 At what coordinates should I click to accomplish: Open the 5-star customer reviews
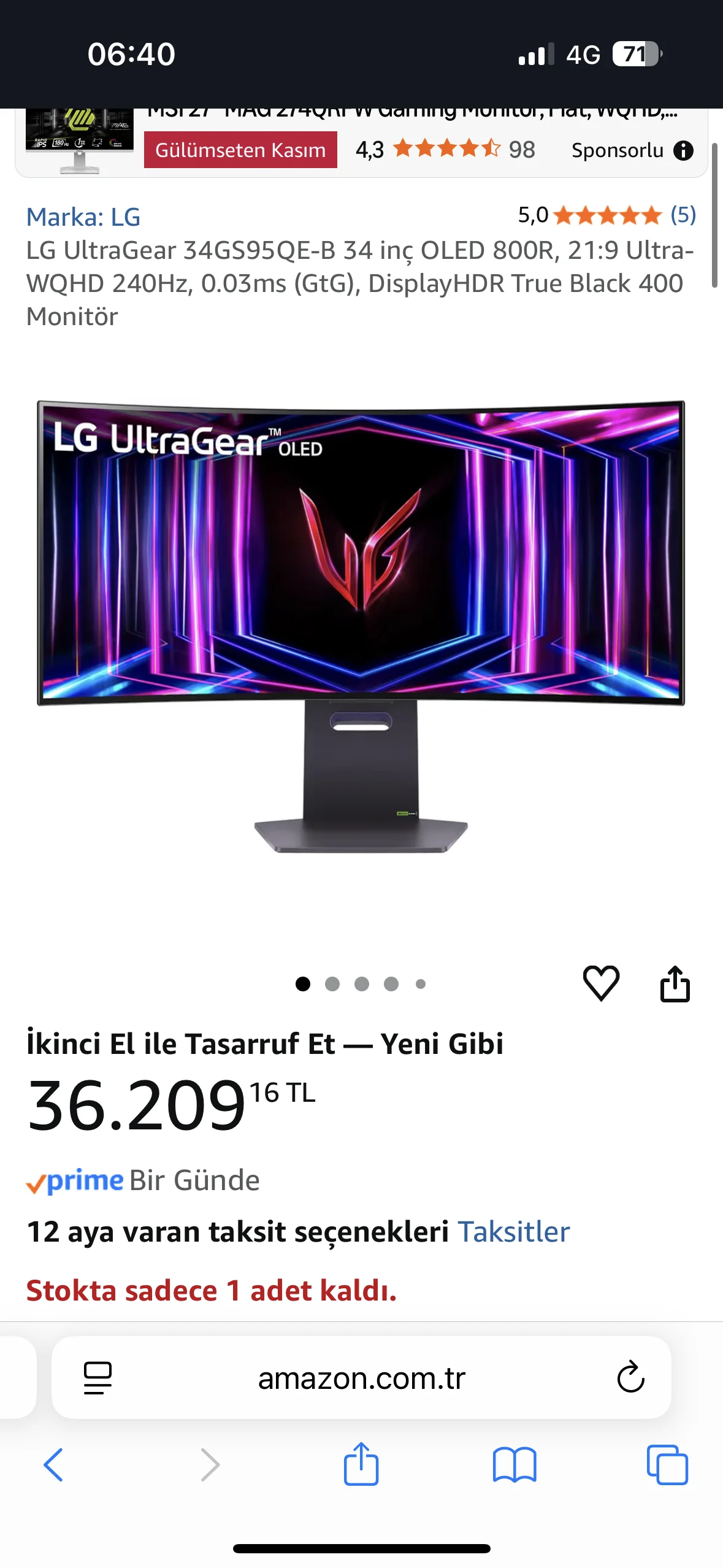coord(607,215)
